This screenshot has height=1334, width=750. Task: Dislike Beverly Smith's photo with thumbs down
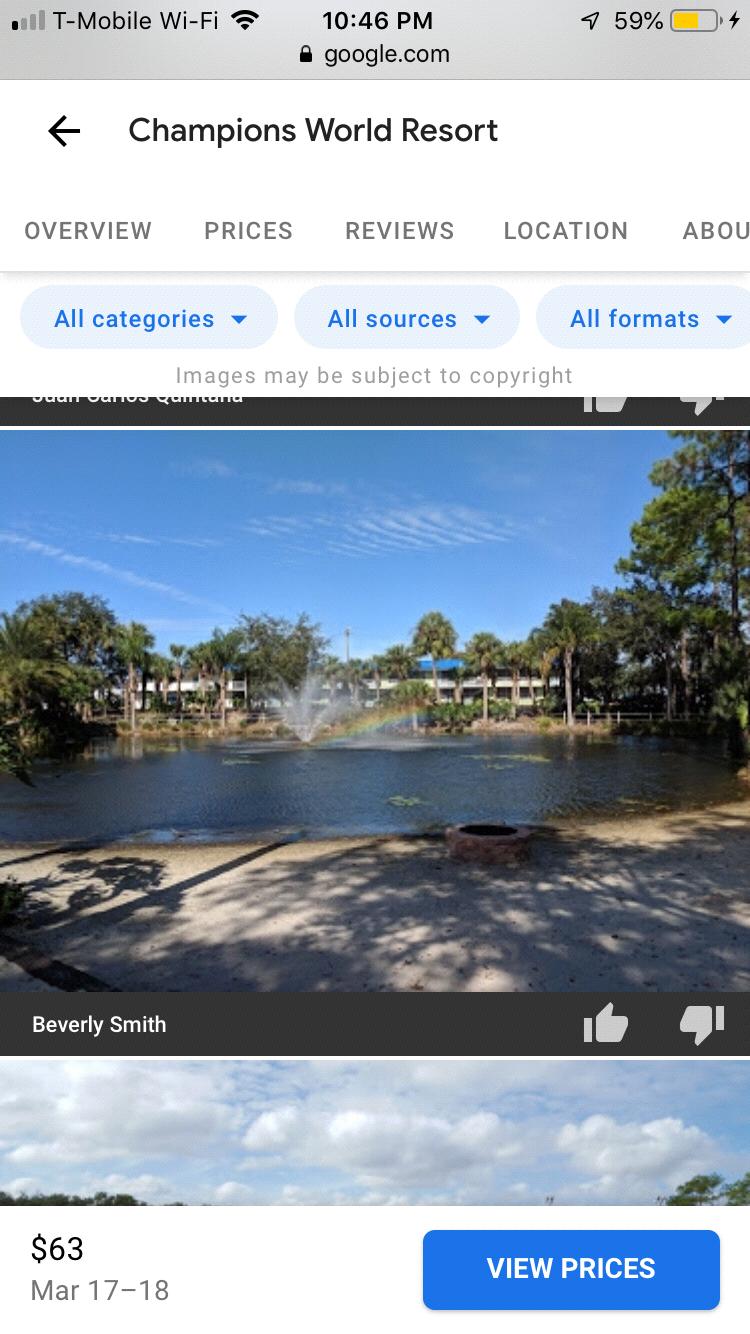click(x=701, y=1024)
